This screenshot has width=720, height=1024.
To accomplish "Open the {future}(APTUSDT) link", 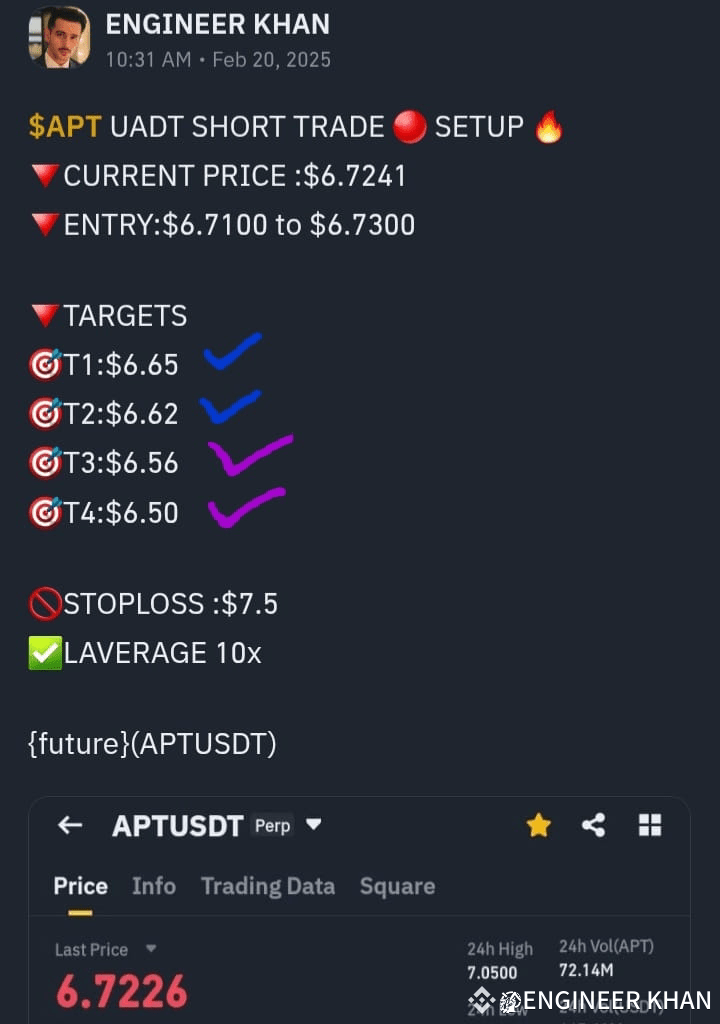I will pos(150,744).
